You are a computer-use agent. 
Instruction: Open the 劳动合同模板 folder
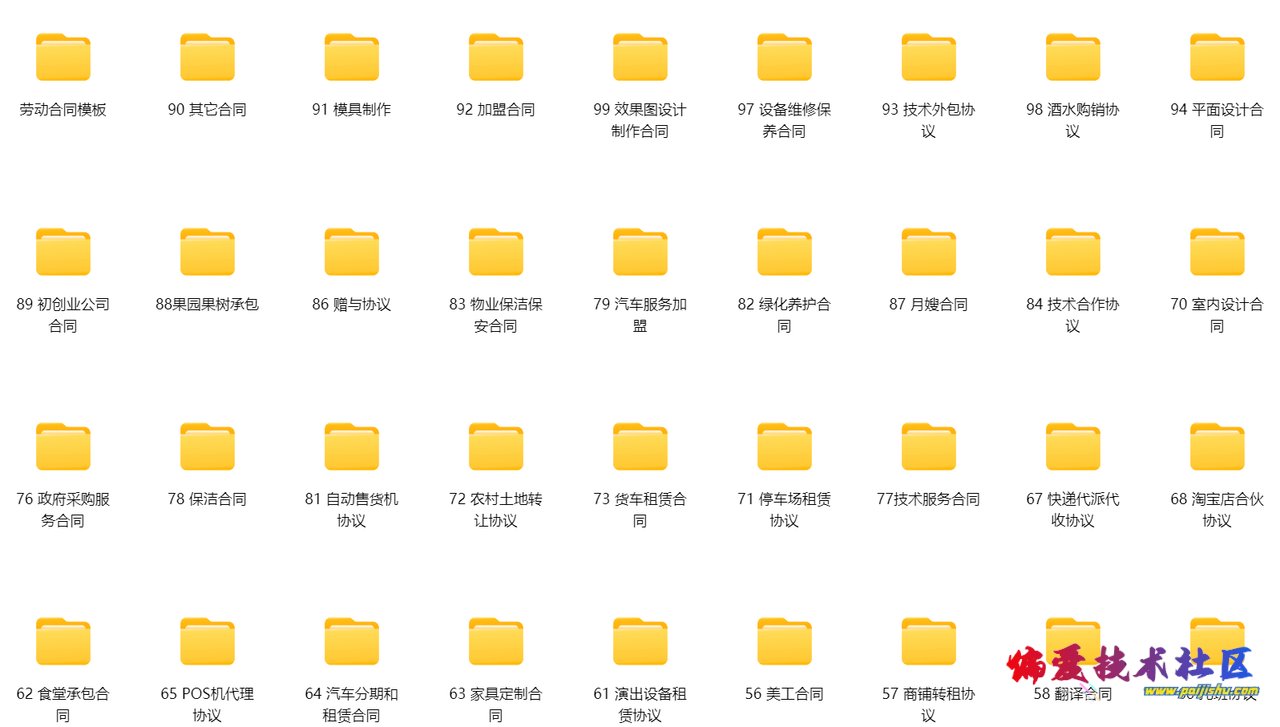click(63, 58)
